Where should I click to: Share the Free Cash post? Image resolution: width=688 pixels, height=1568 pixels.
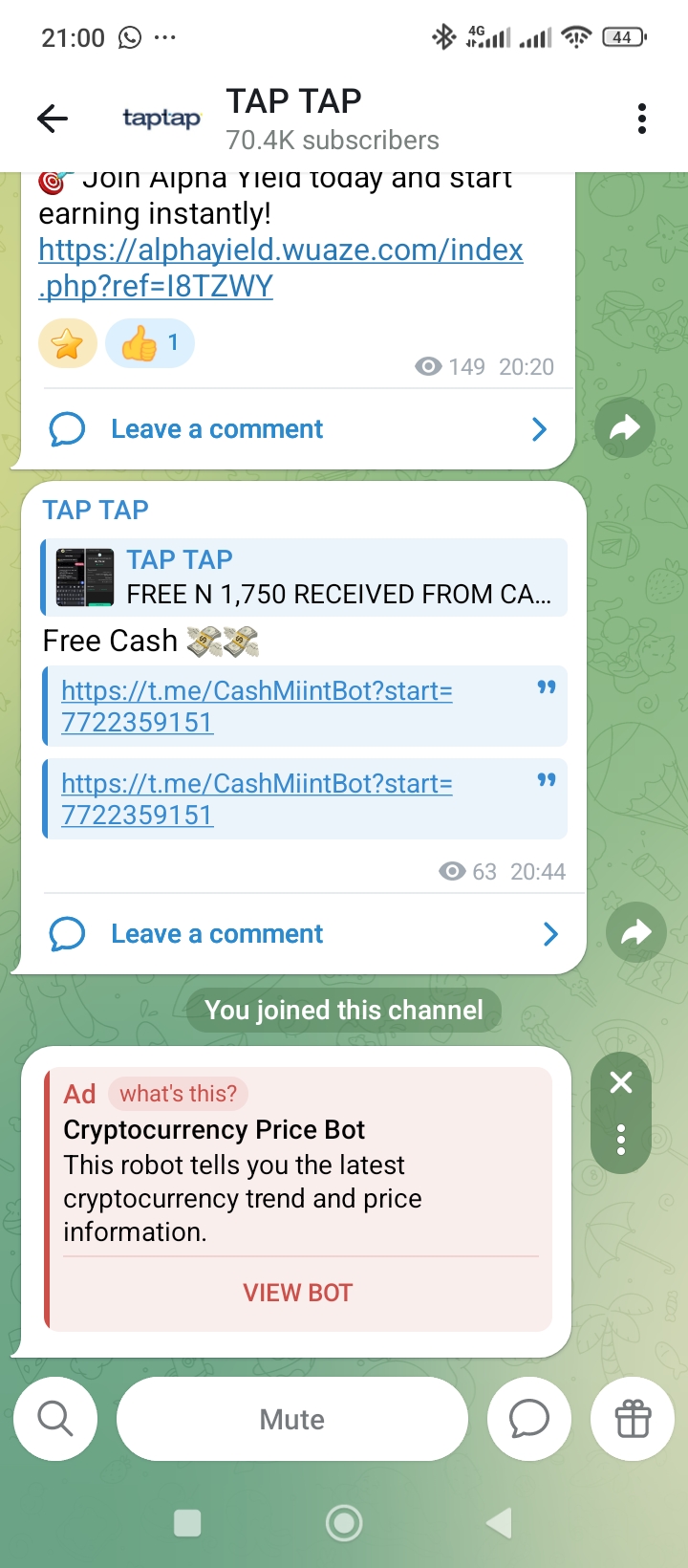point(635,932)
